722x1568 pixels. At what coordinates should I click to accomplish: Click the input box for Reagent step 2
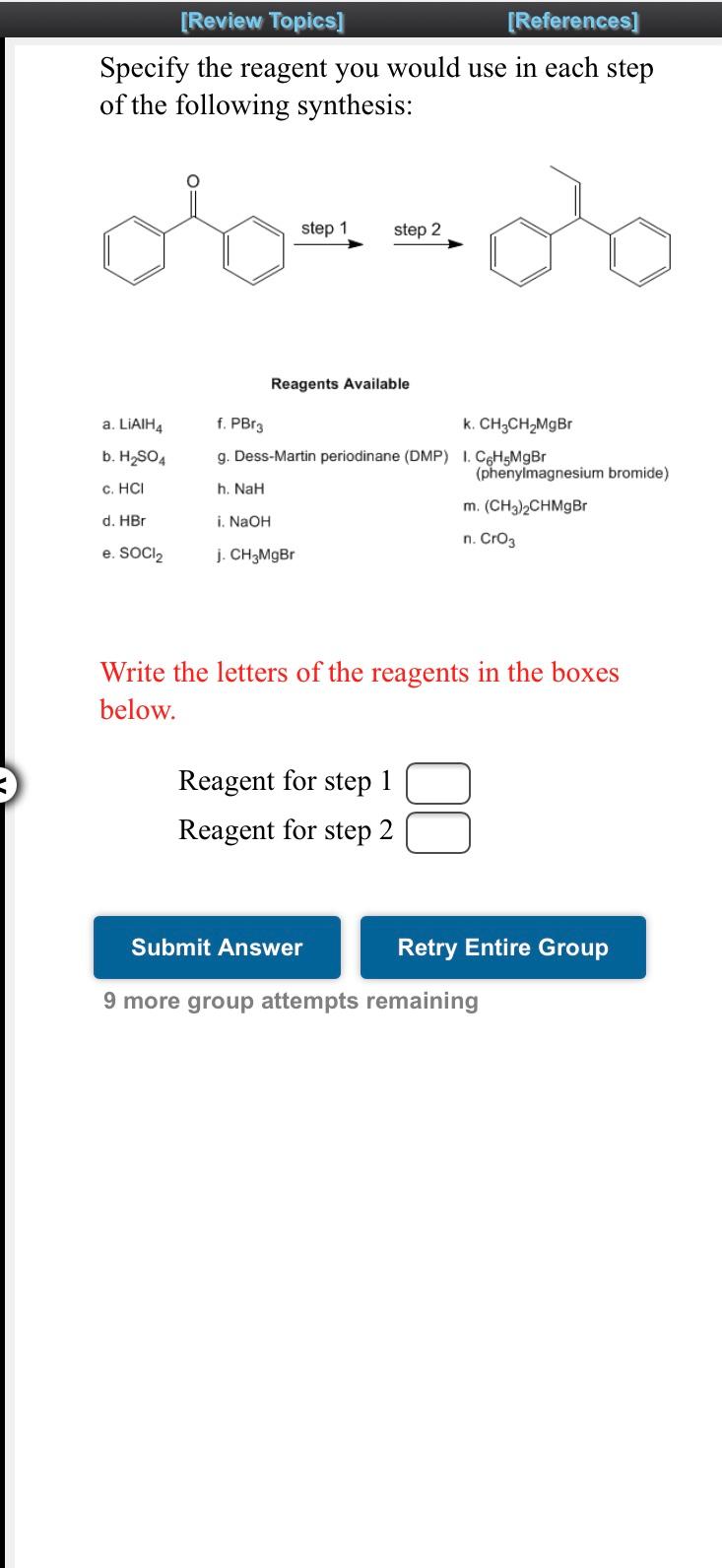pyautogui.click(x=437, y=831)
